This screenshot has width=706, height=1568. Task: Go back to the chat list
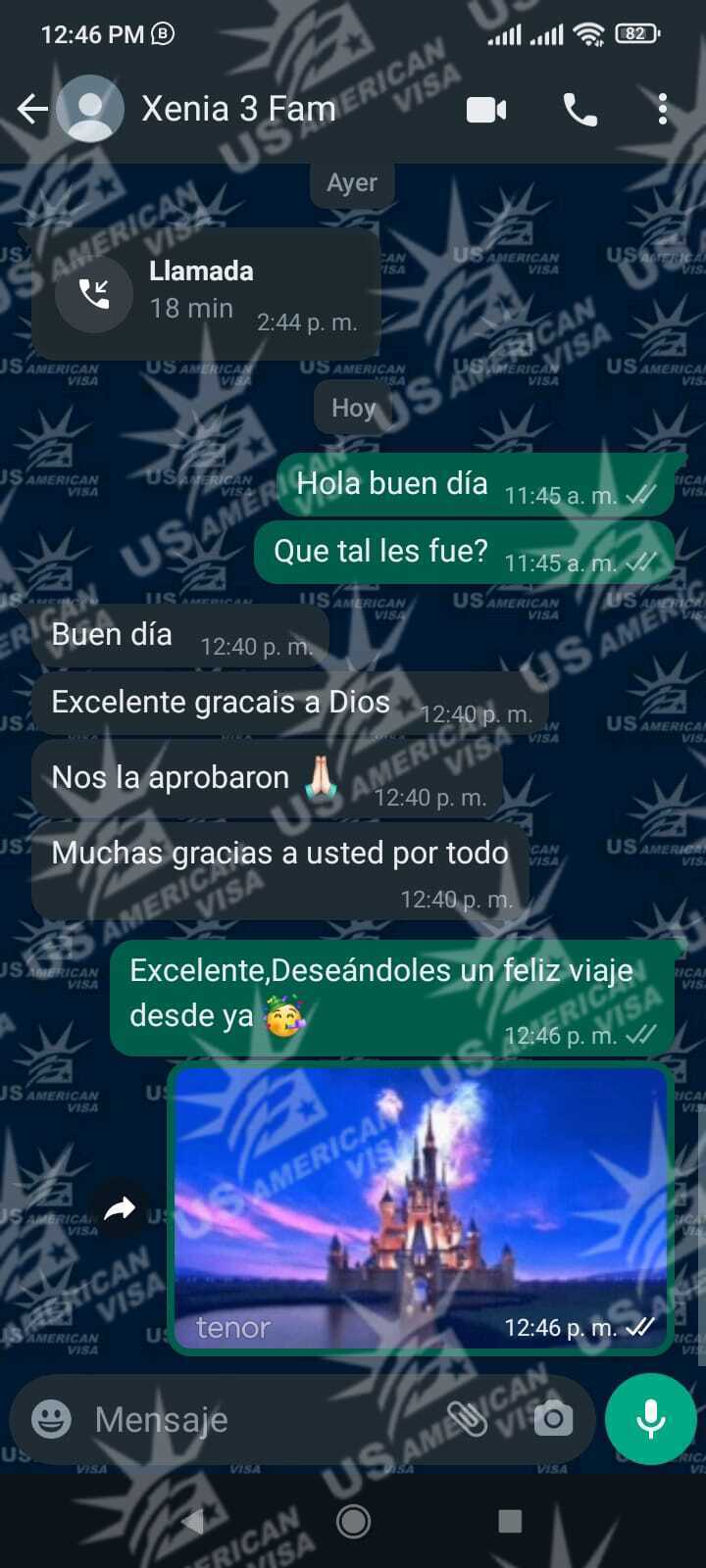pos(33,109)
